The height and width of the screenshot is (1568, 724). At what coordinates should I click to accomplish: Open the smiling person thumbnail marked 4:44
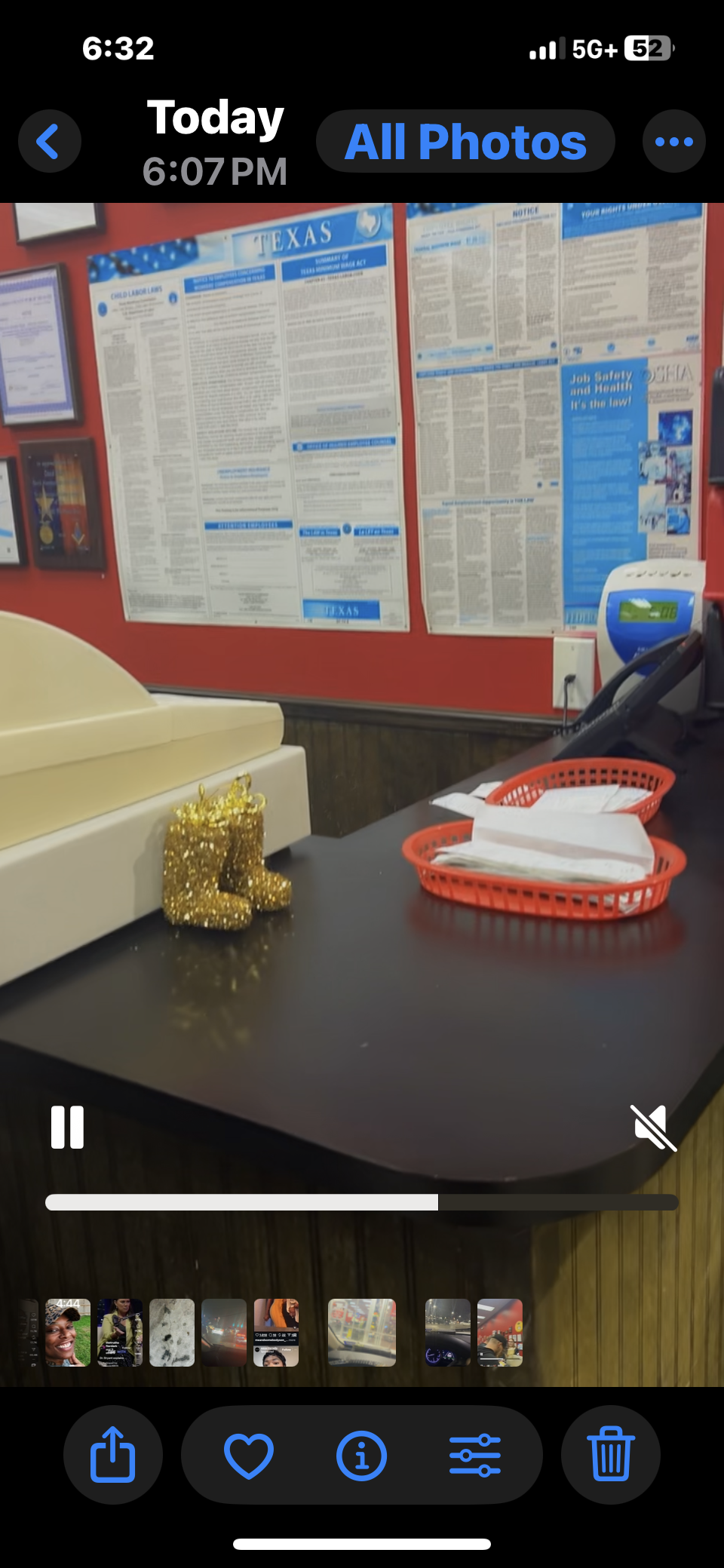pyautogui.click(x=68, y=1333)
